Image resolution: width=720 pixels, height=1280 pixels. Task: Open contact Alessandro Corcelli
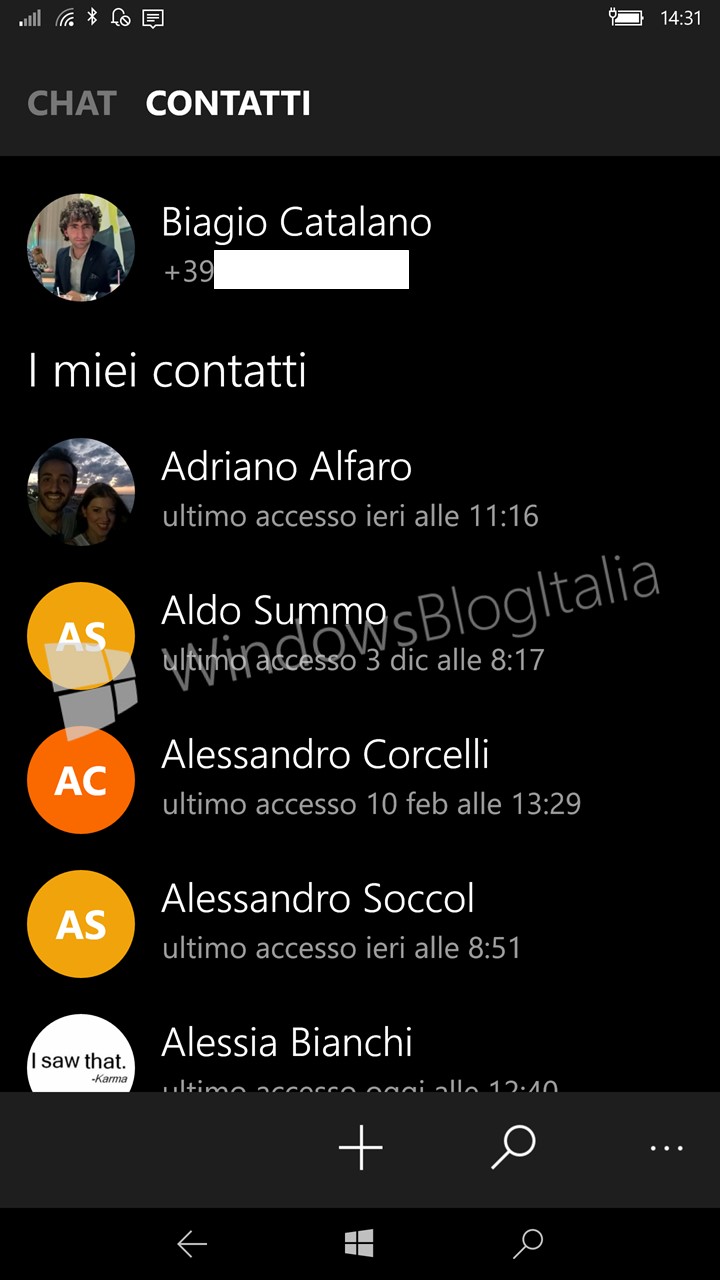360,779
